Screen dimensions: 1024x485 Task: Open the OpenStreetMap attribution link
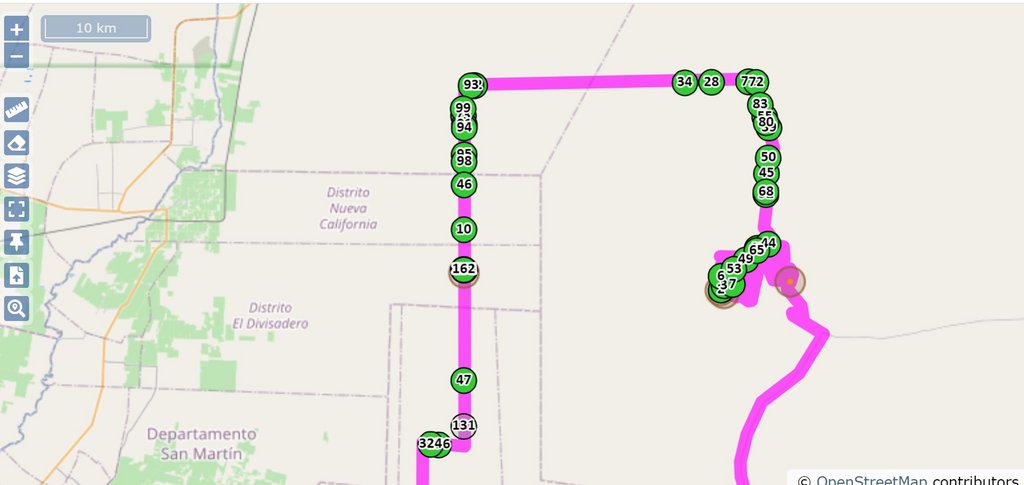click(871, 480)
